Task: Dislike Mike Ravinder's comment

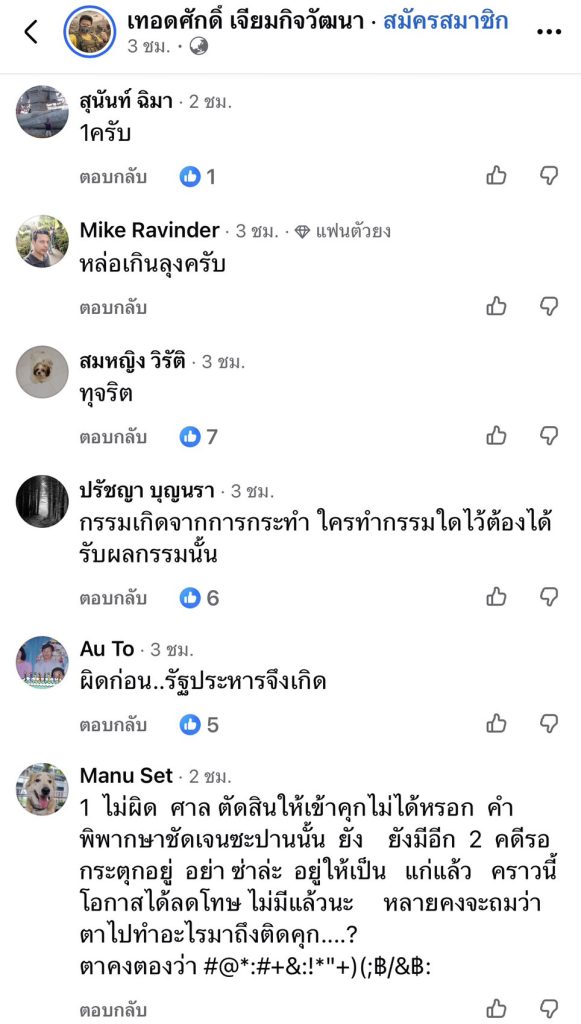Action: (x=549, y=306)
